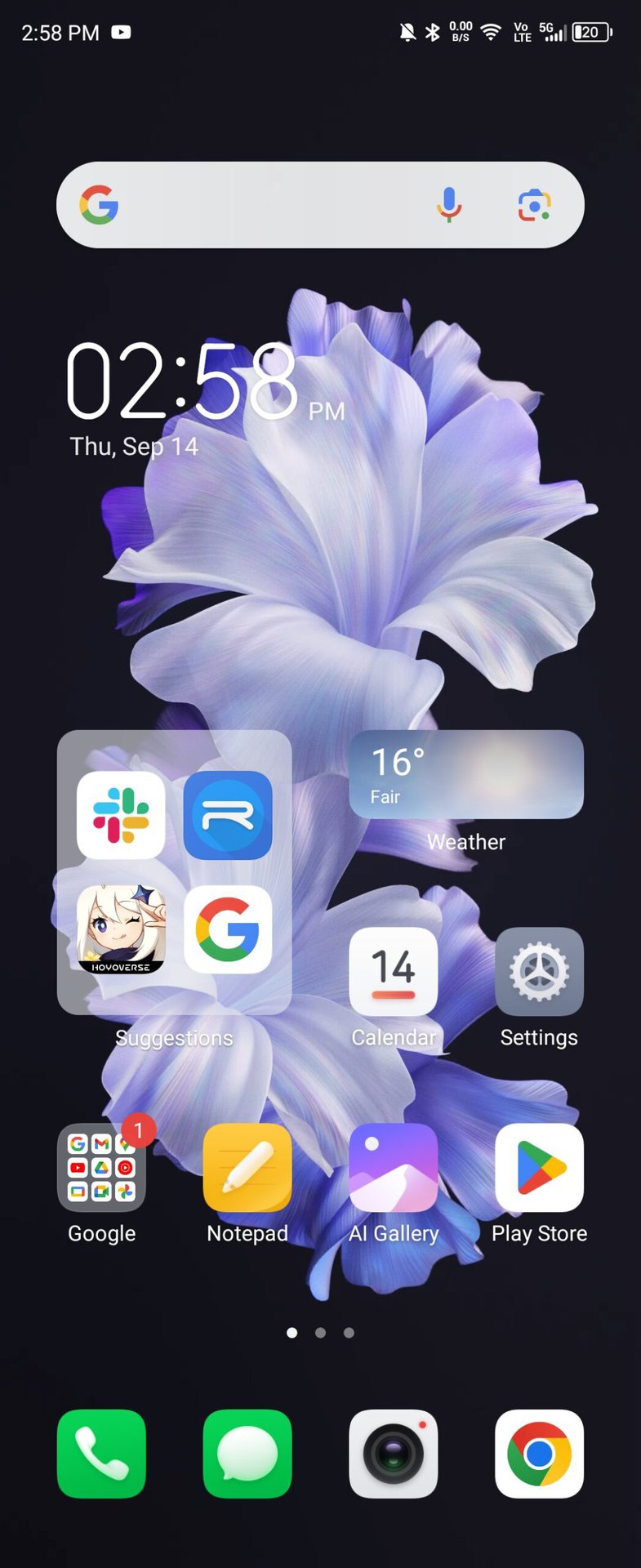Open Settings
Viewport: 641px width, 1568px height.
point(539,971)
